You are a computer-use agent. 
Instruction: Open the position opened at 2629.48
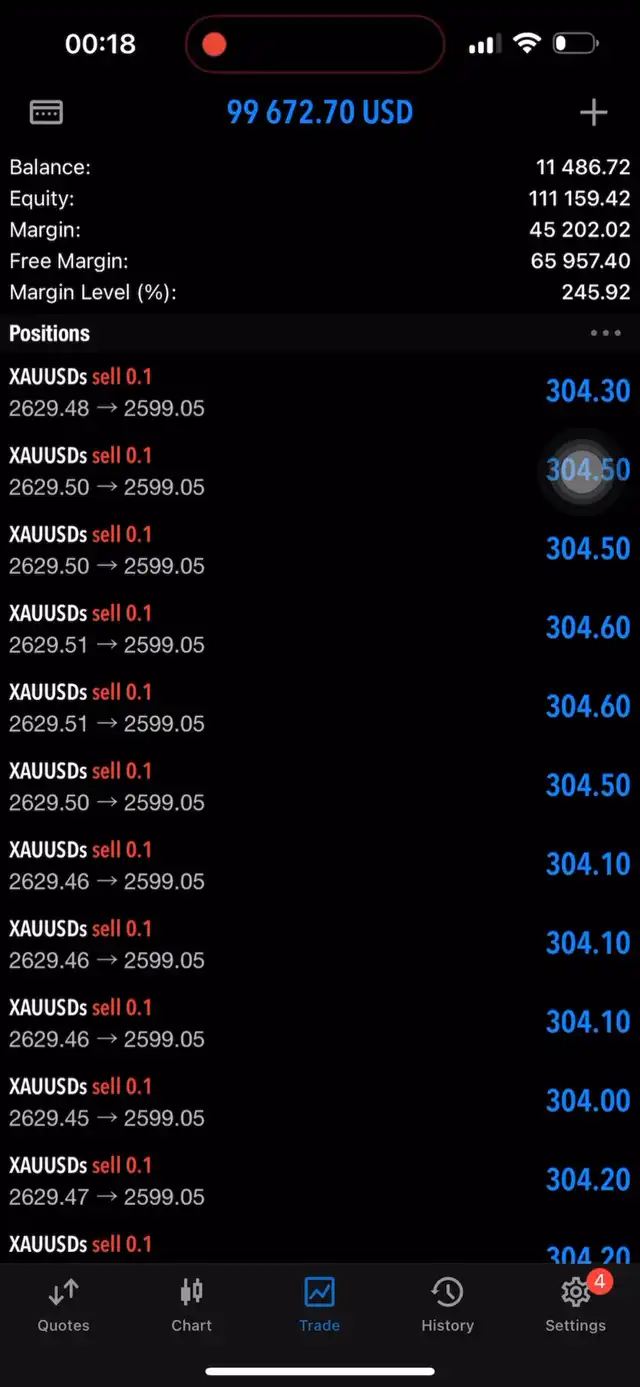point(320,392)
